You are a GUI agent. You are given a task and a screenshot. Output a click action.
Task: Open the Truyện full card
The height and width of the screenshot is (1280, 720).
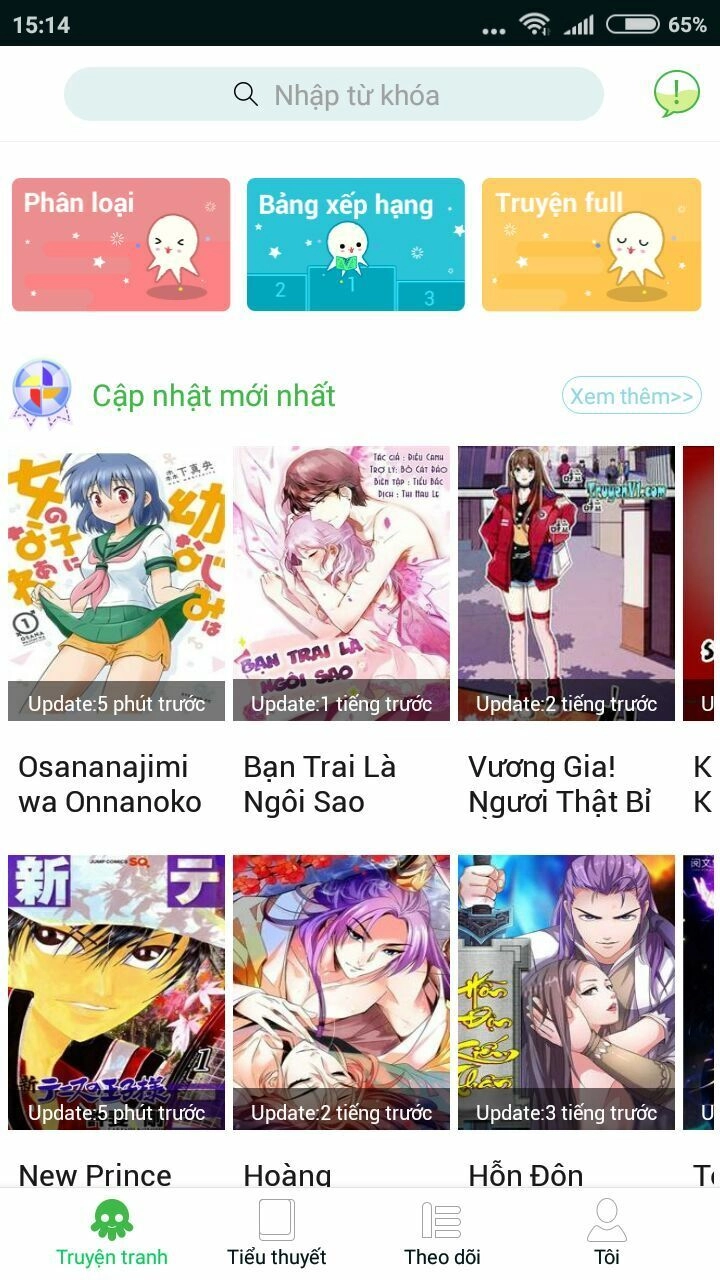590,243
